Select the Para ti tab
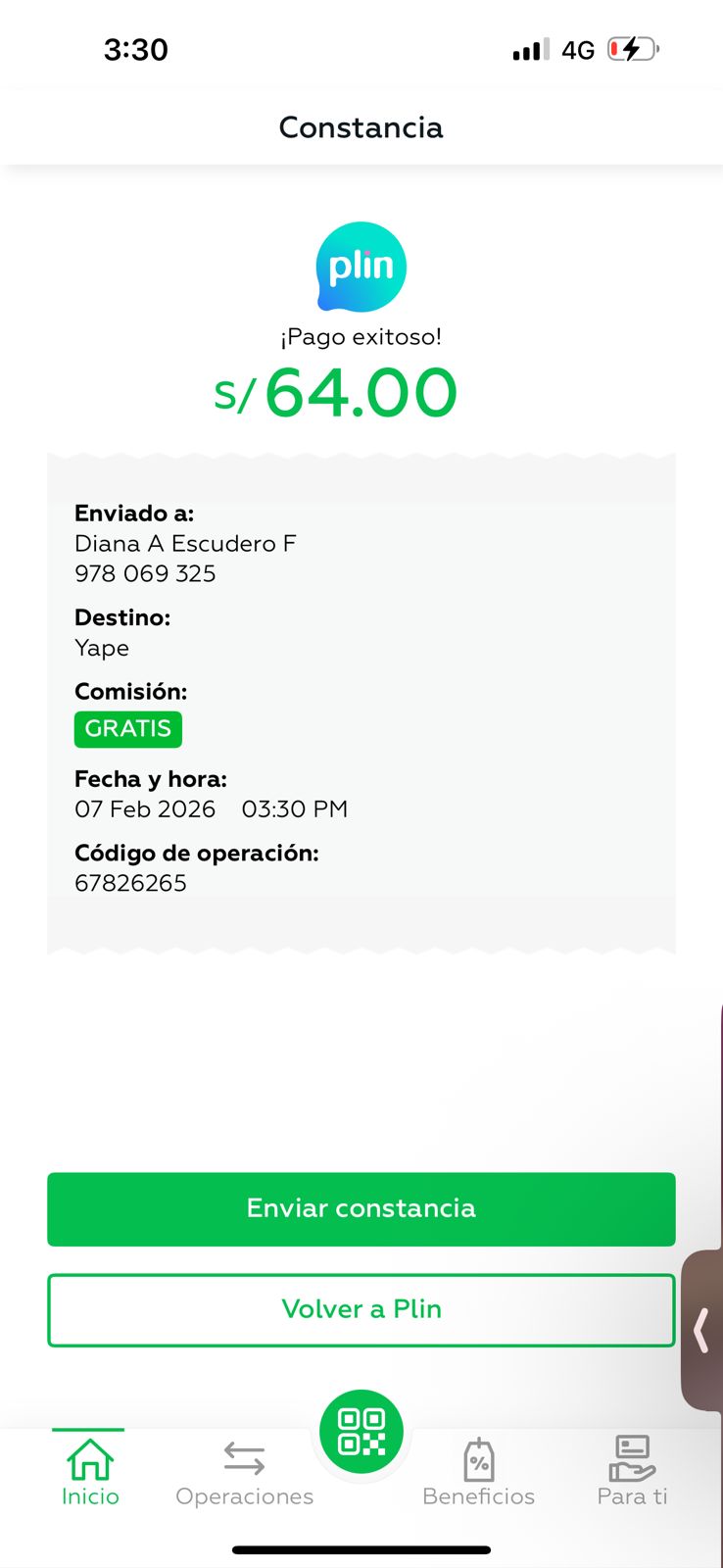723x1568 pixels. [632, 1472]
